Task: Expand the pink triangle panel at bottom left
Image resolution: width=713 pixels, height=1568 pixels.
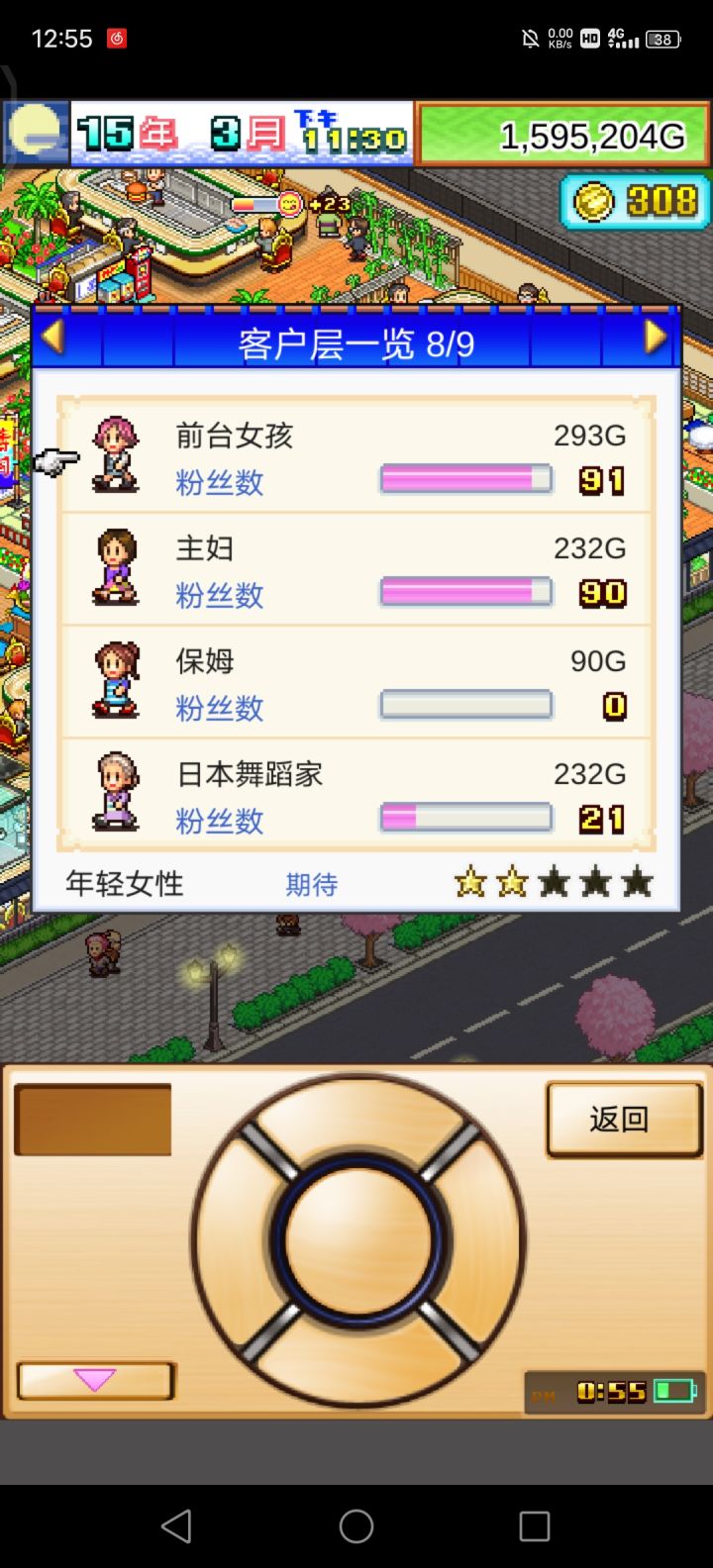Action: [94, 1376]
